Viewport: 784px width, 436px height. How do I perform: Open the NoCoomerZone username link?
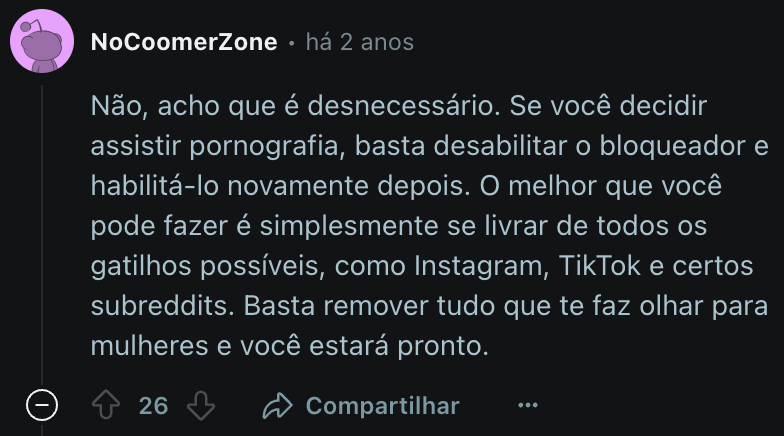[183, 42]
